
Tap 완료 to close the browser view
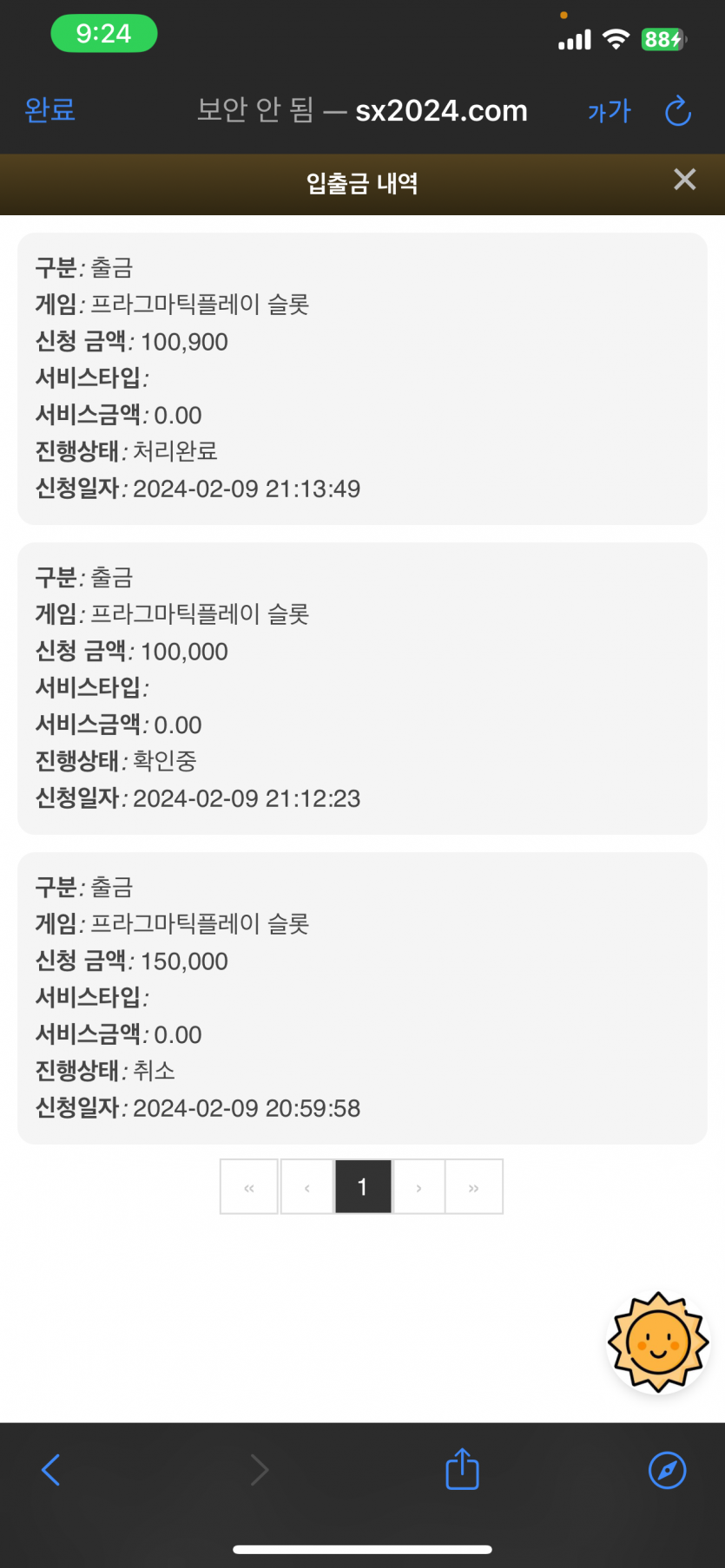coord(49,110)
